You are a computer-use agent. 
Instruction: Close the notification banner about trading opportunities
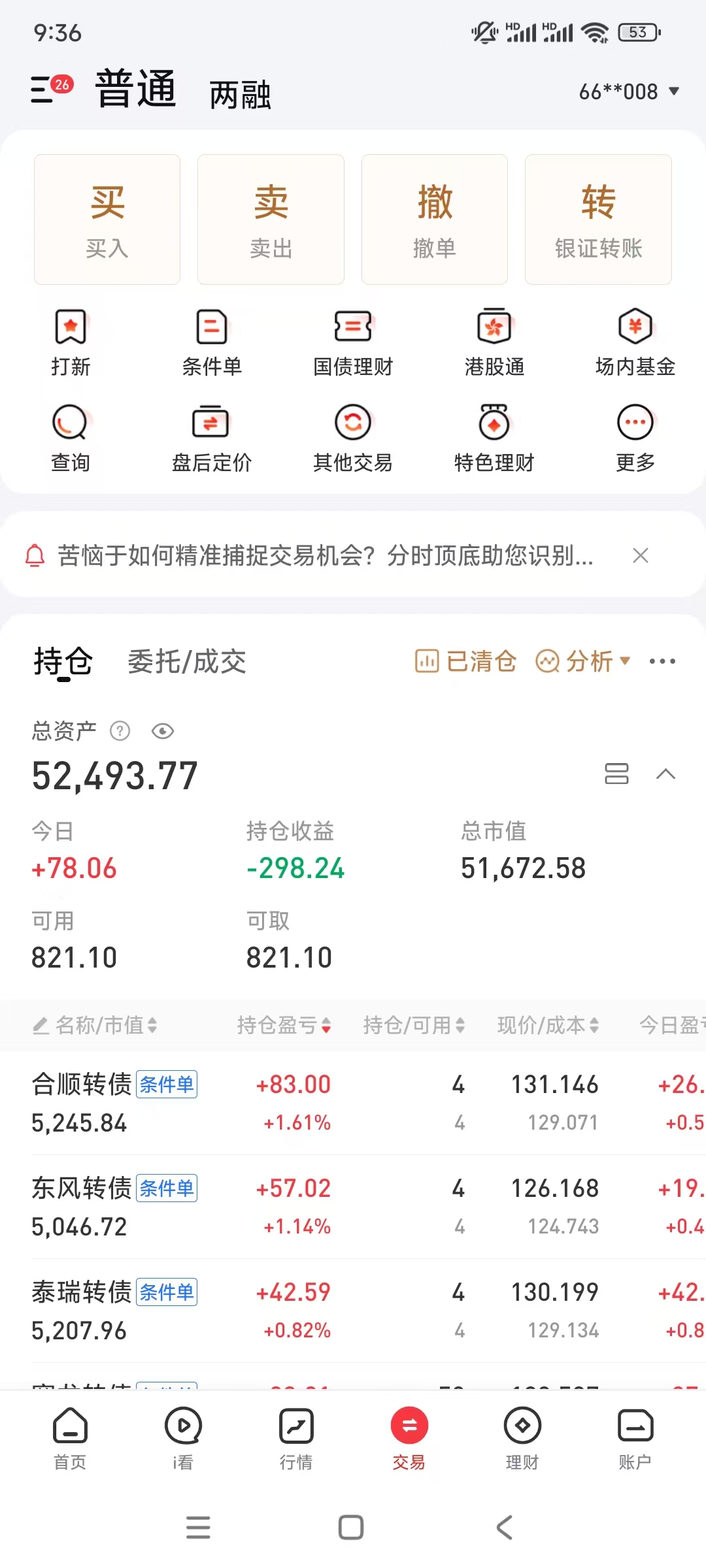coord(641,555)
